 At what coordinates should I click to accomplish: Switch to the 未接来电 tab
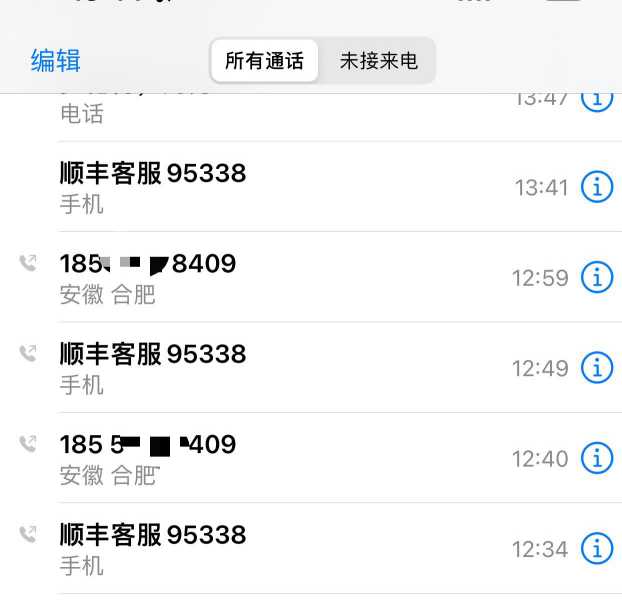point(378,61)
